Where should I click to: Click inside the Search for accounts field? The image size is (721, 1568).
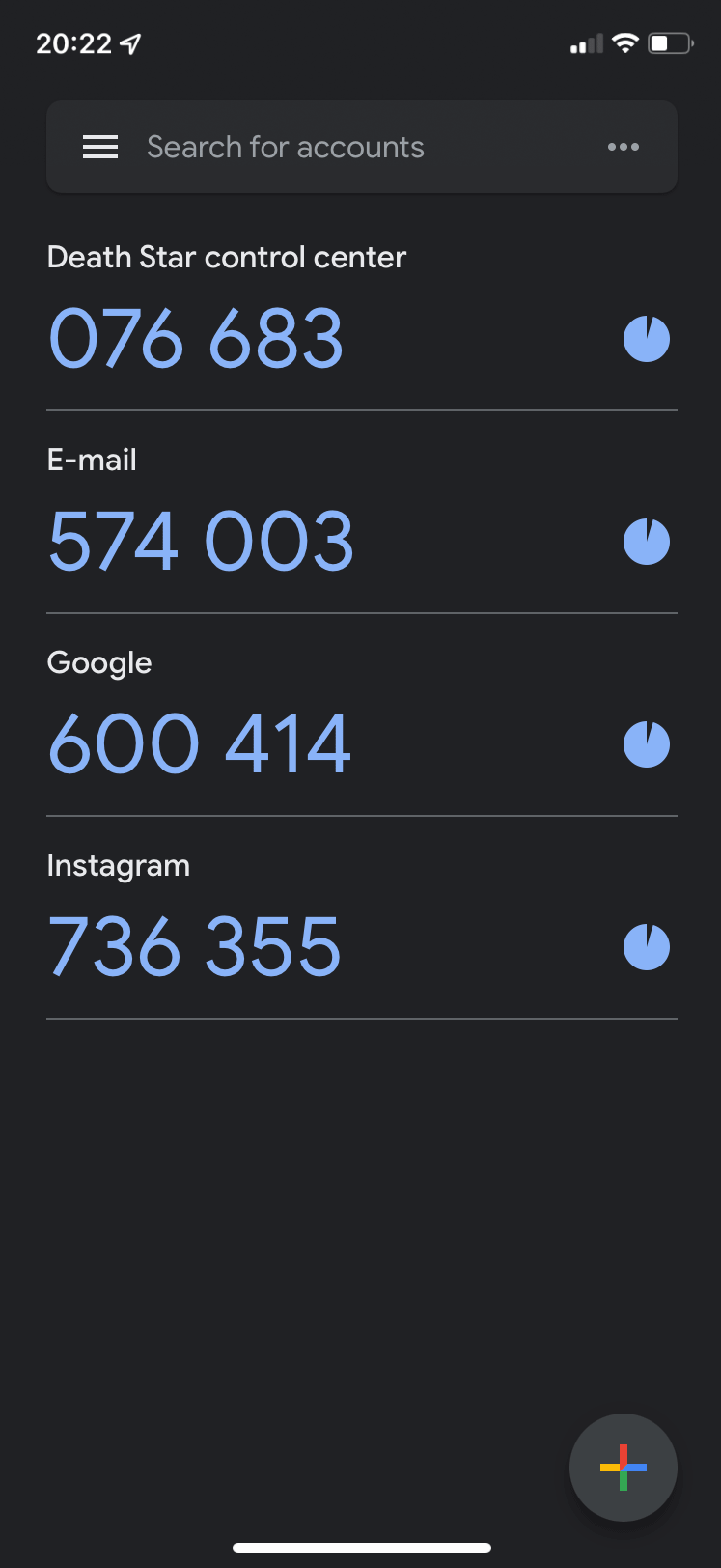285,147
